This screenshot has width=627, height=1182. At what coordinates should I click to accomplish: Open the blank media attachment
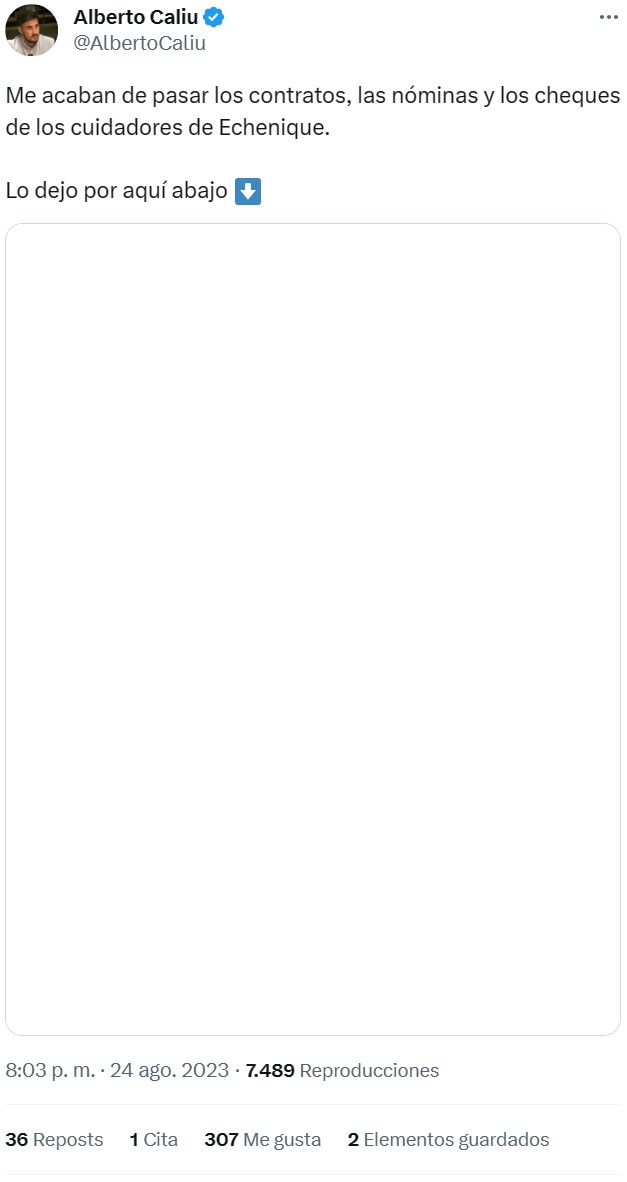pos(313,628)
